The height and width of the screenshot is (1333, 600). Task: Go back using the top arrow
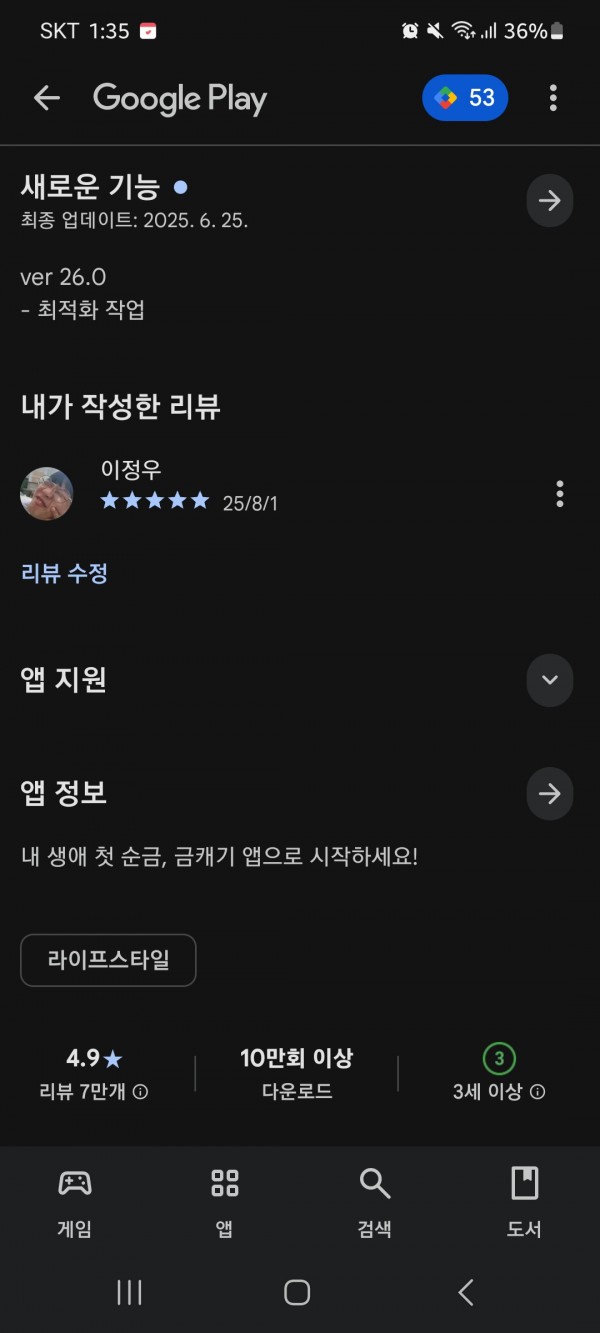pyautogui.click(x=47, y=97)
